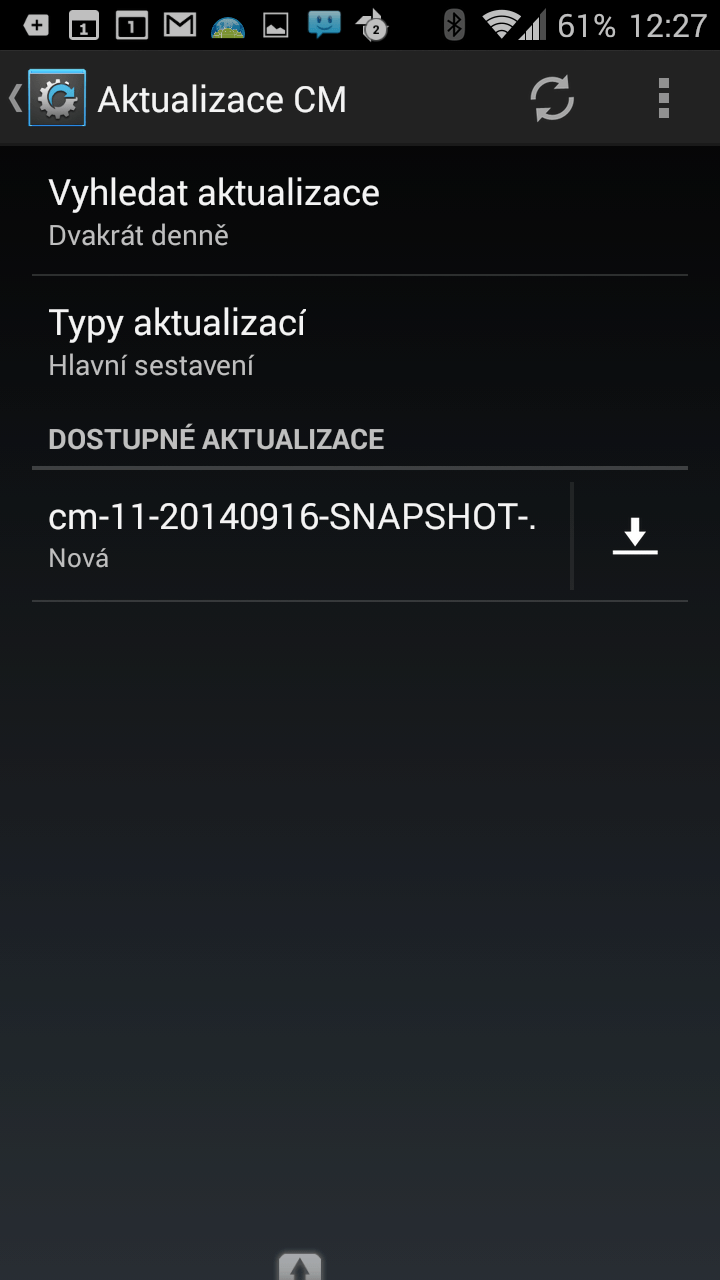Open Typy aktualizací setting

pos(360,341)
